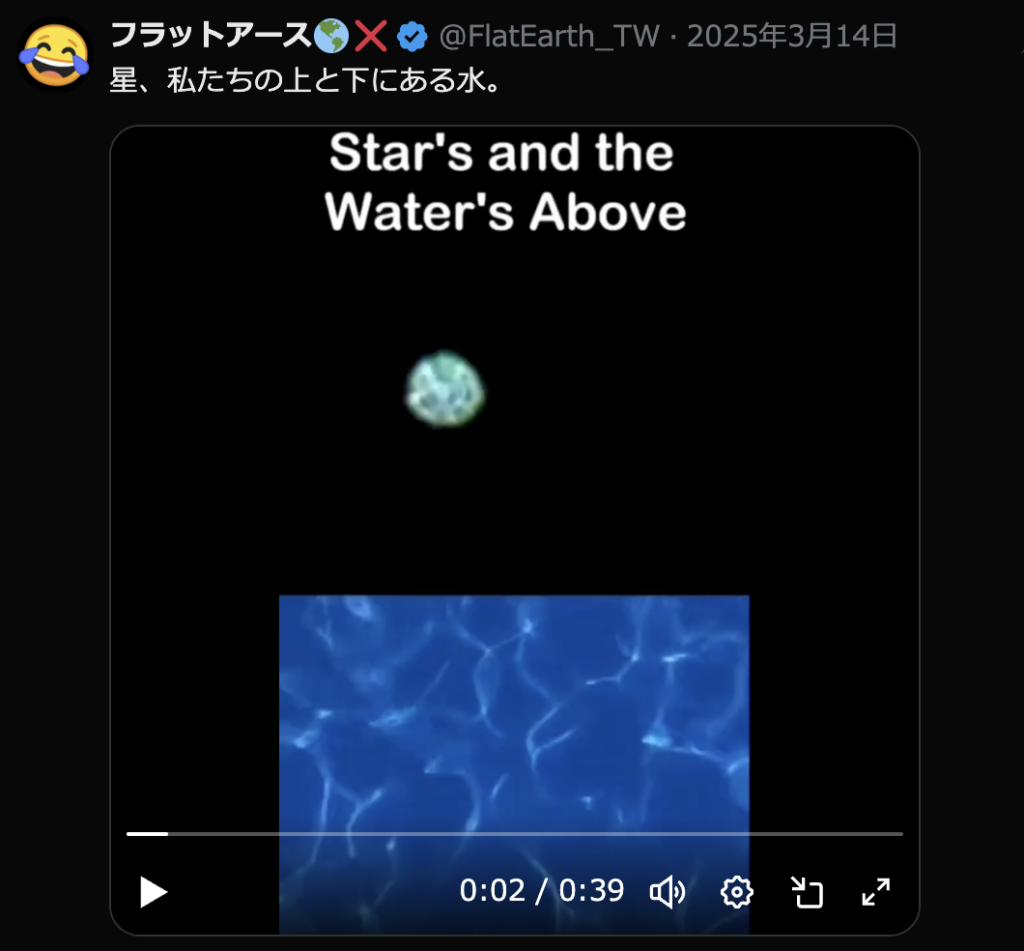Open the フラットアース display name profile
The height and width of the screenshot is (951, 1024).
tap(210, 37)
